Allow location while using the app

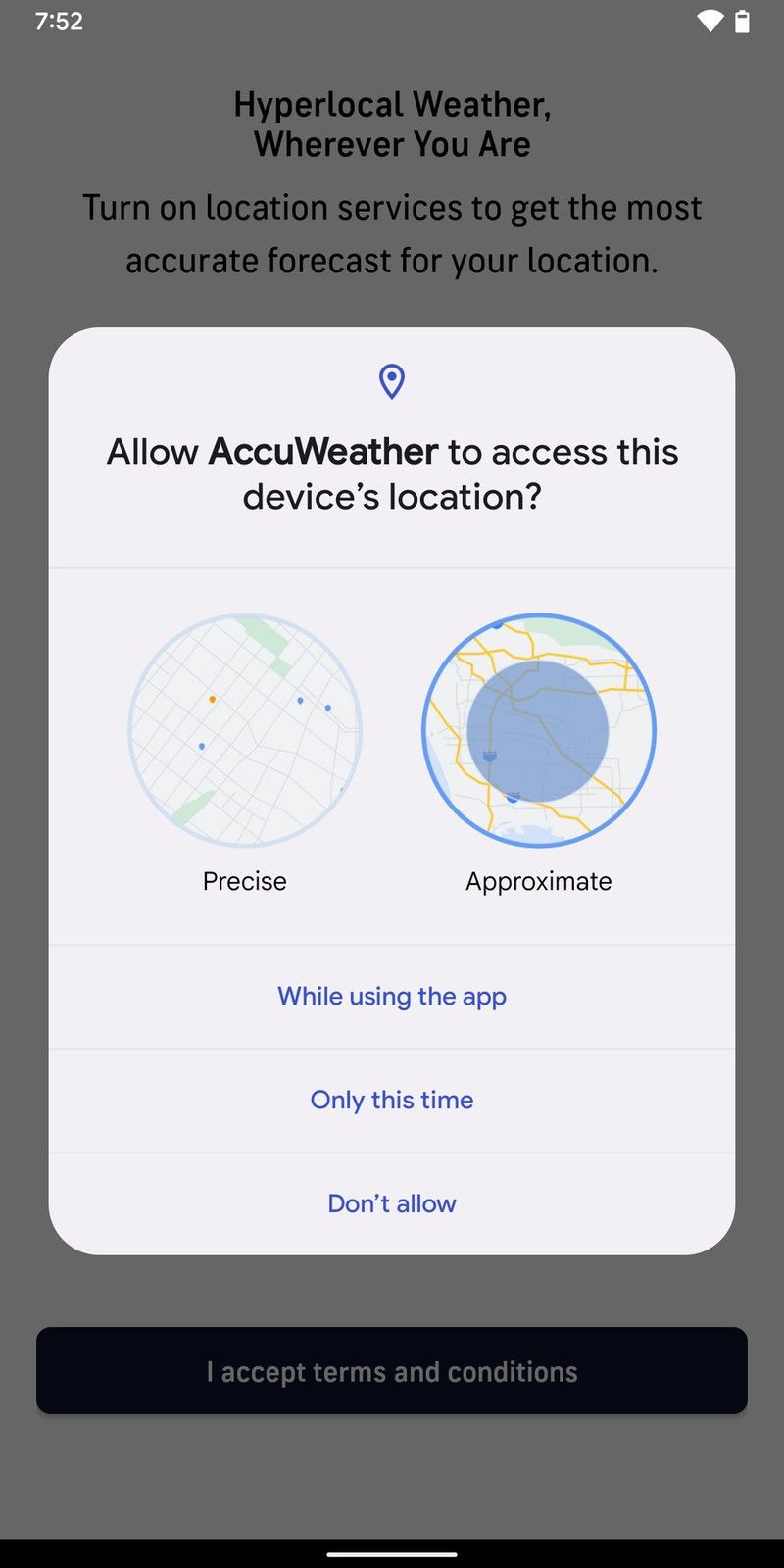click(392, 997)
